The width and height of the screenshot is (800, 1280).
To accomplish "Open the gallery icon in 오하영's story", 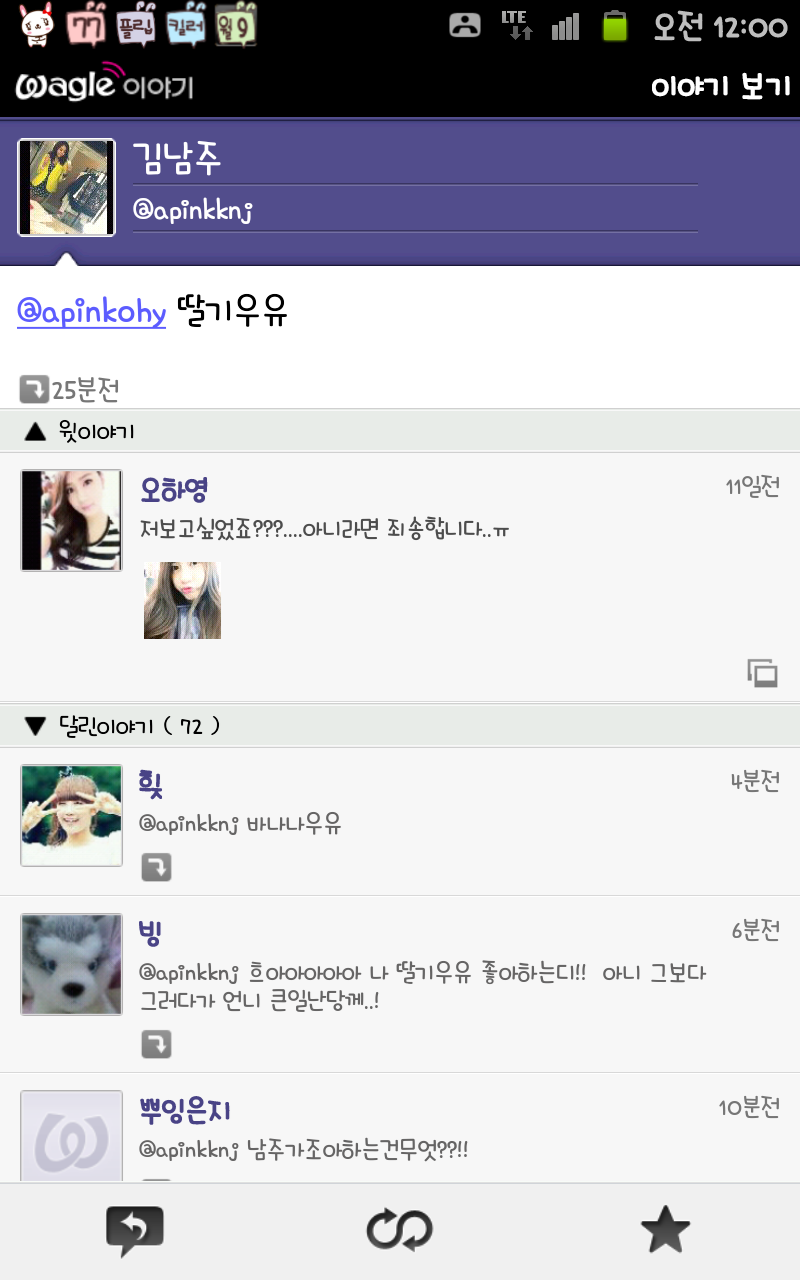I will [762, 673].
